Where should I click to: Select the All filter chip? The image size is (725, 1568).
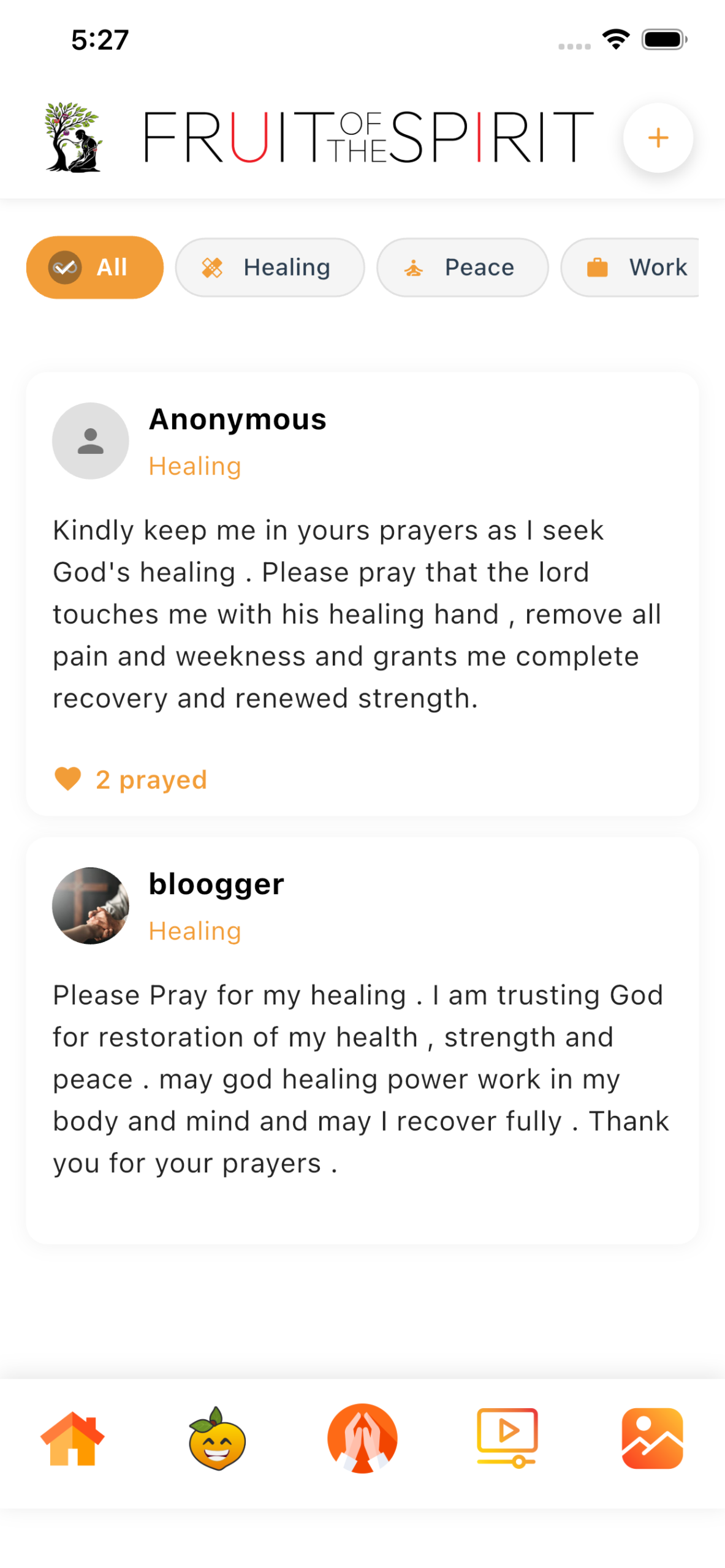coord(95,267)
